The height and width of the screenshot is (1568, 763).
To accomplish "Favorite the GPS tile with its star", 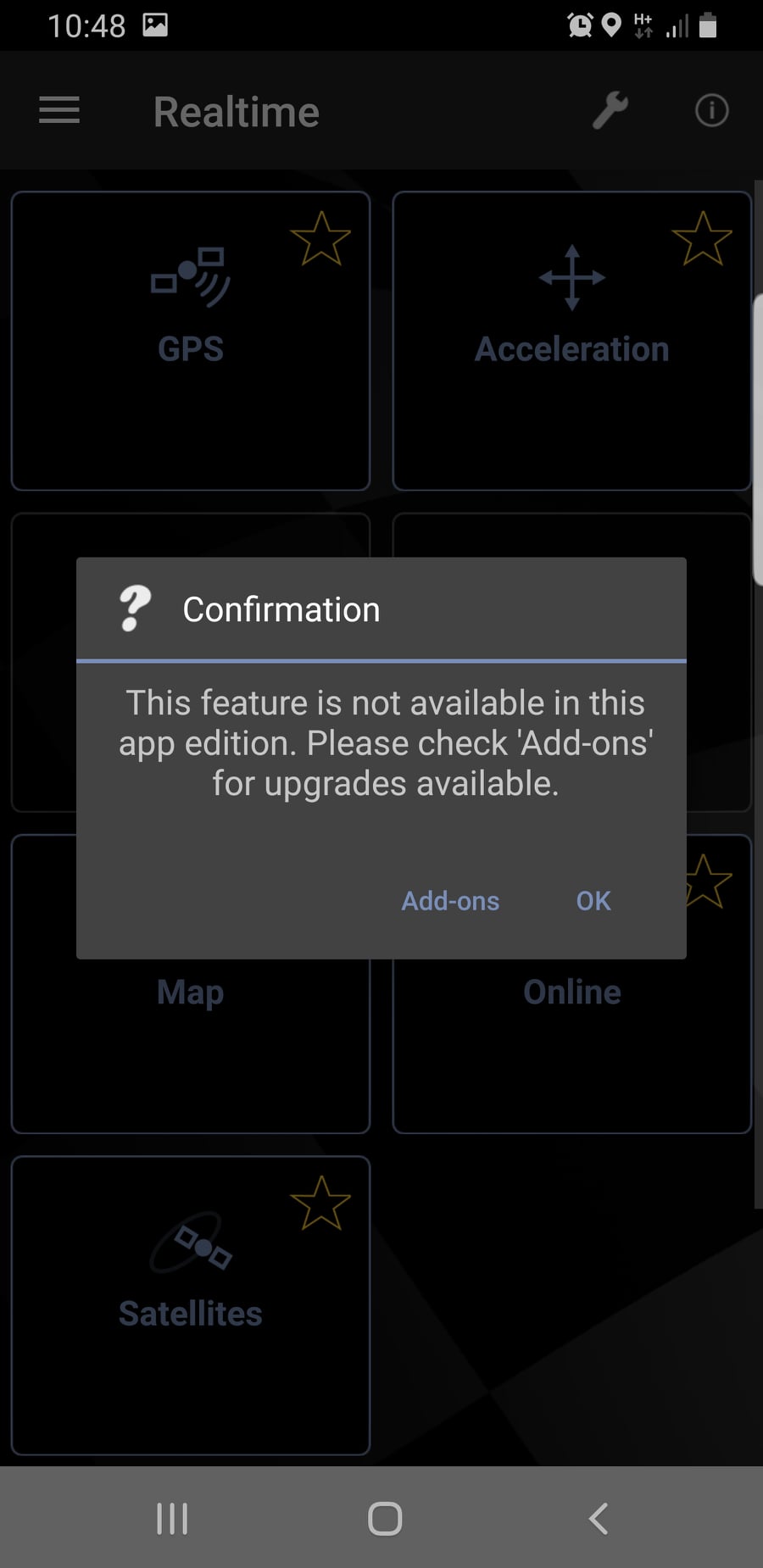I will tap(320, 239).
